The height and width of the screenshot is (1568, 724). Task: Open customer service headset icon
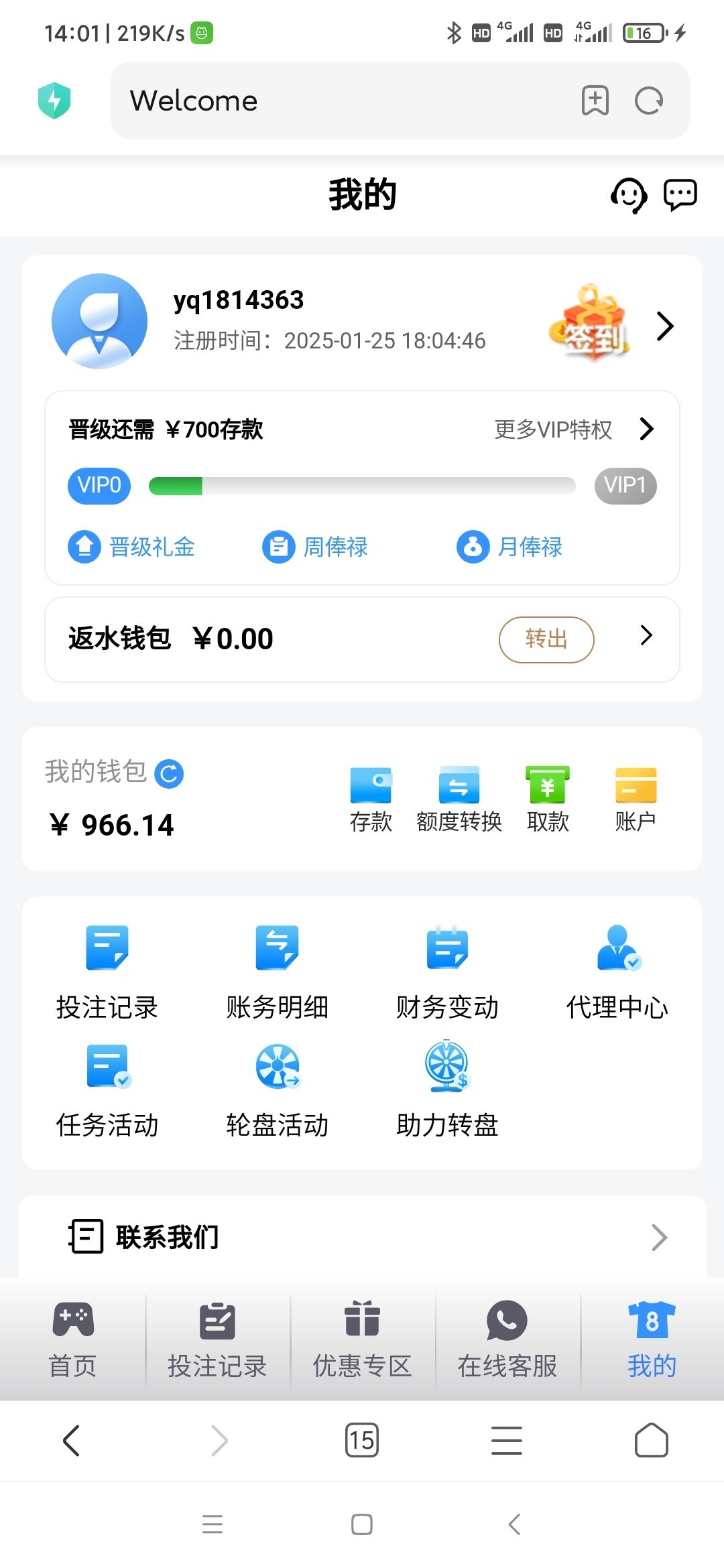[628, 196]
